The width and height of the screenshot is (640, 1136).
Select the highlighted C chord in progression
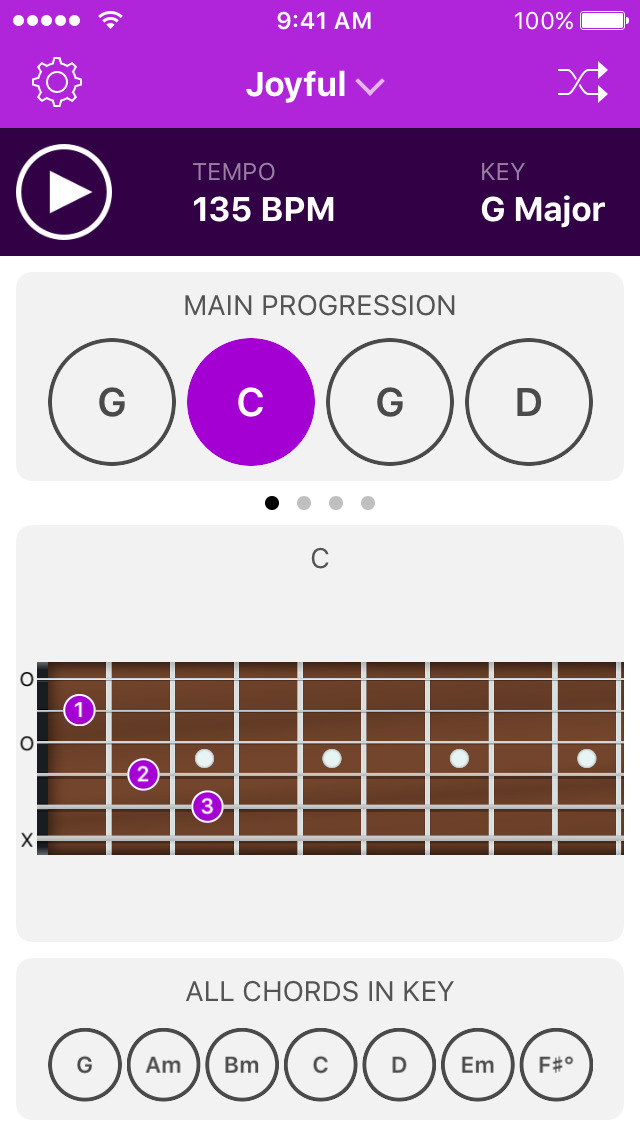[x=251, y=402]
